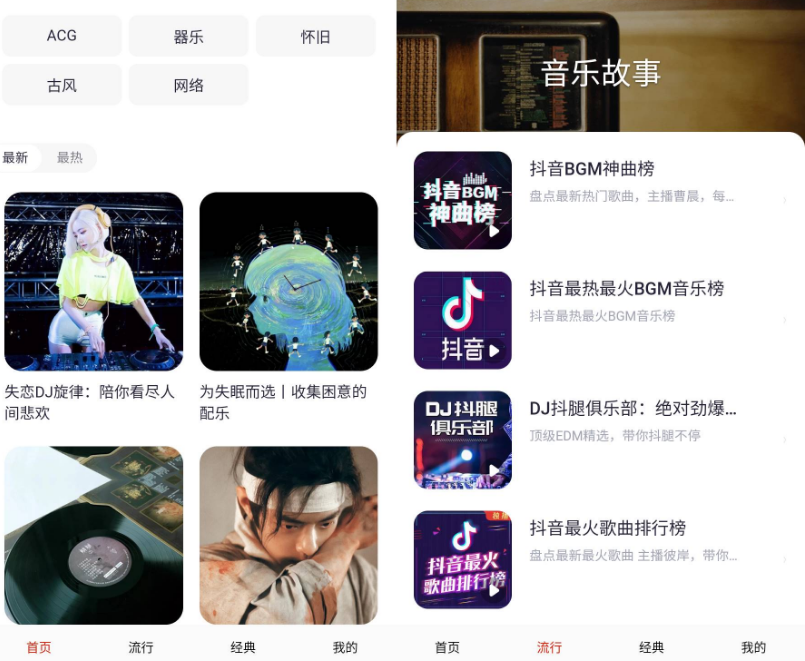Choose the 怀旧 category chip
Image resolution: width=805 pixels, height=661 pixels.
coord(316,36)
